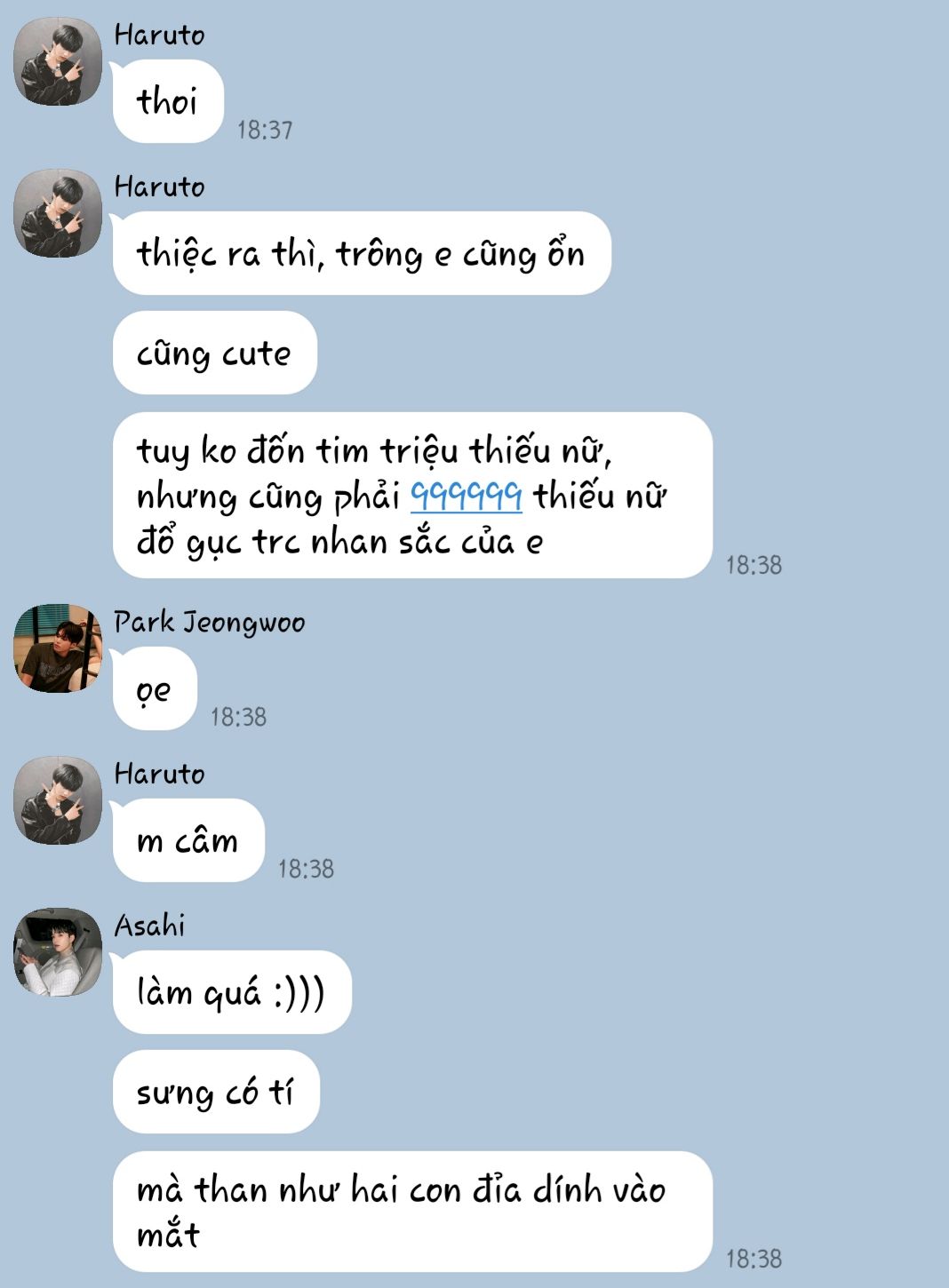Open Haruto's avatar beside 'thiệc ra thì' message
The height and width of the screenshot is (1288, 949).
[x=58, y=213]
